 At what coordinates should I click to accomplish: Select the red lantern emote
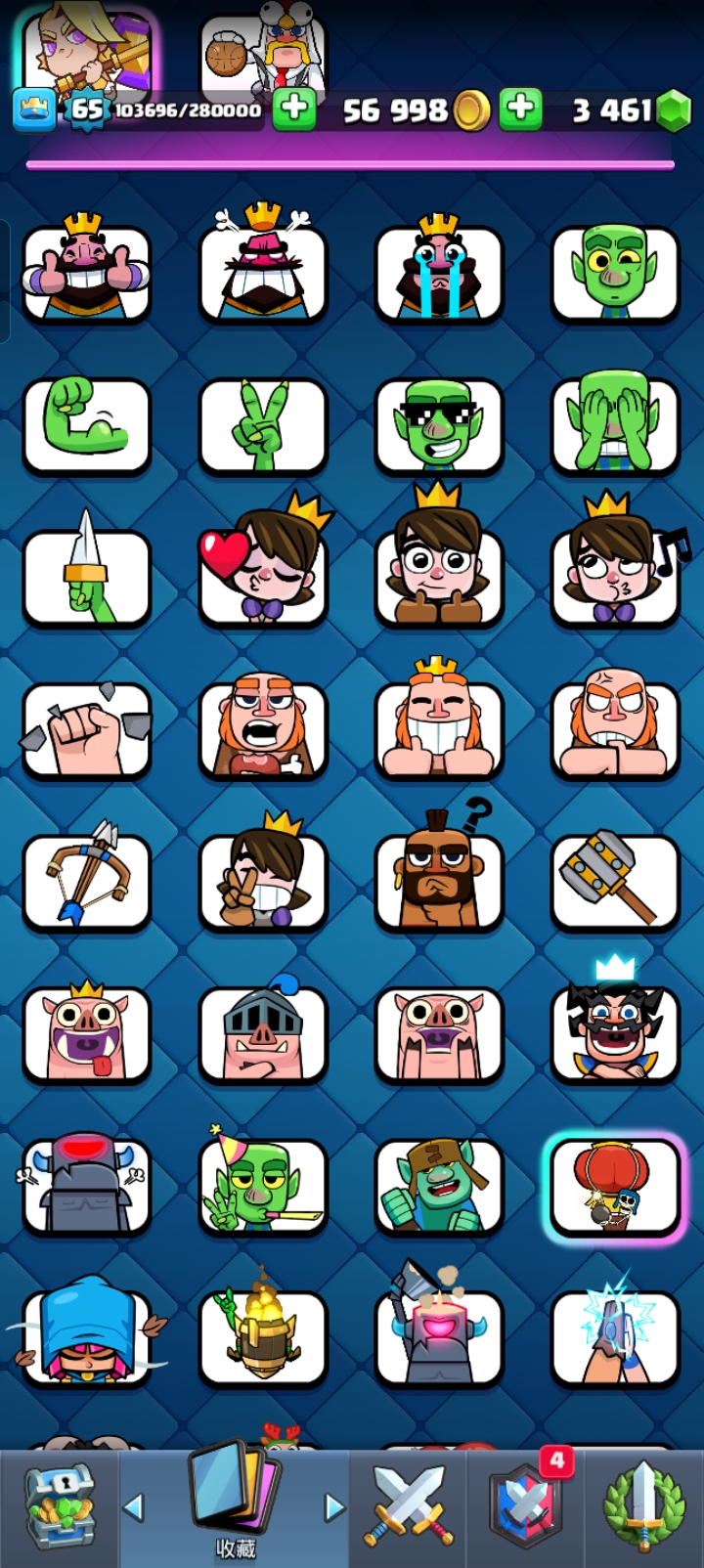(x=615, y=1186)
